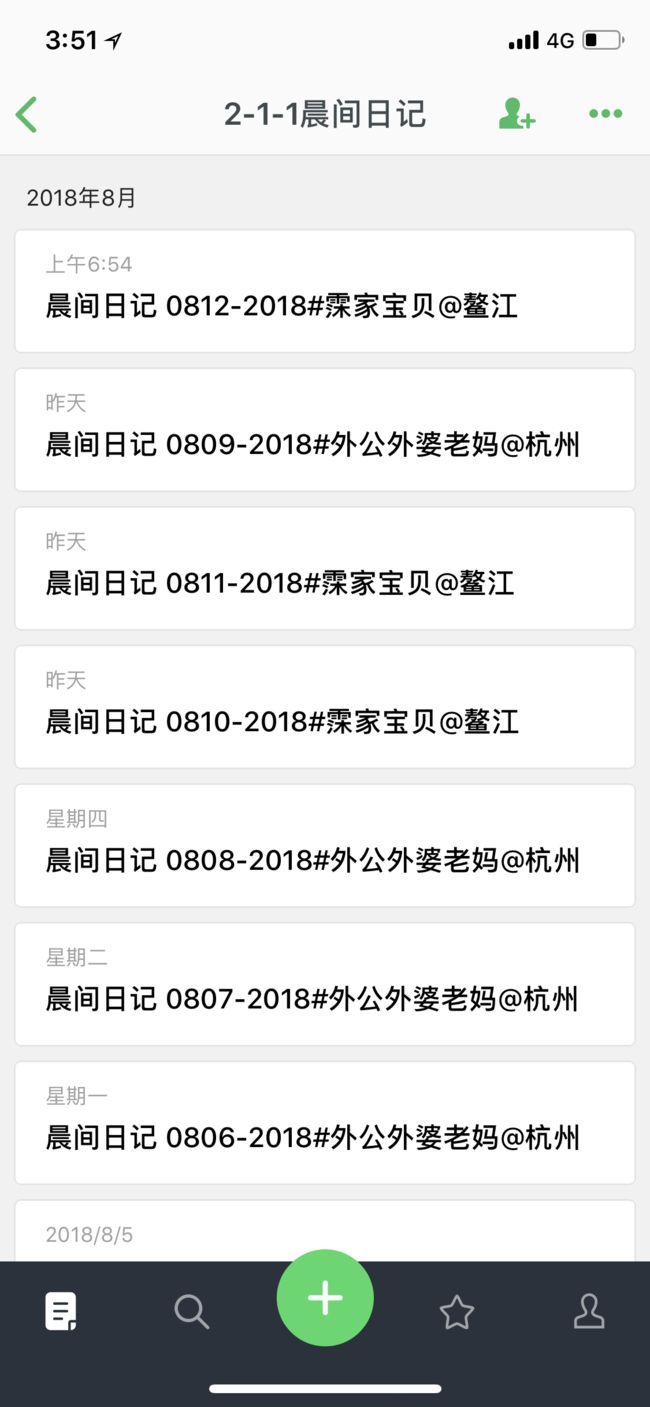Open the note 晨间日记 0806-2018
Screen dimensions: 650x1407
click(x=325, y=1123)
